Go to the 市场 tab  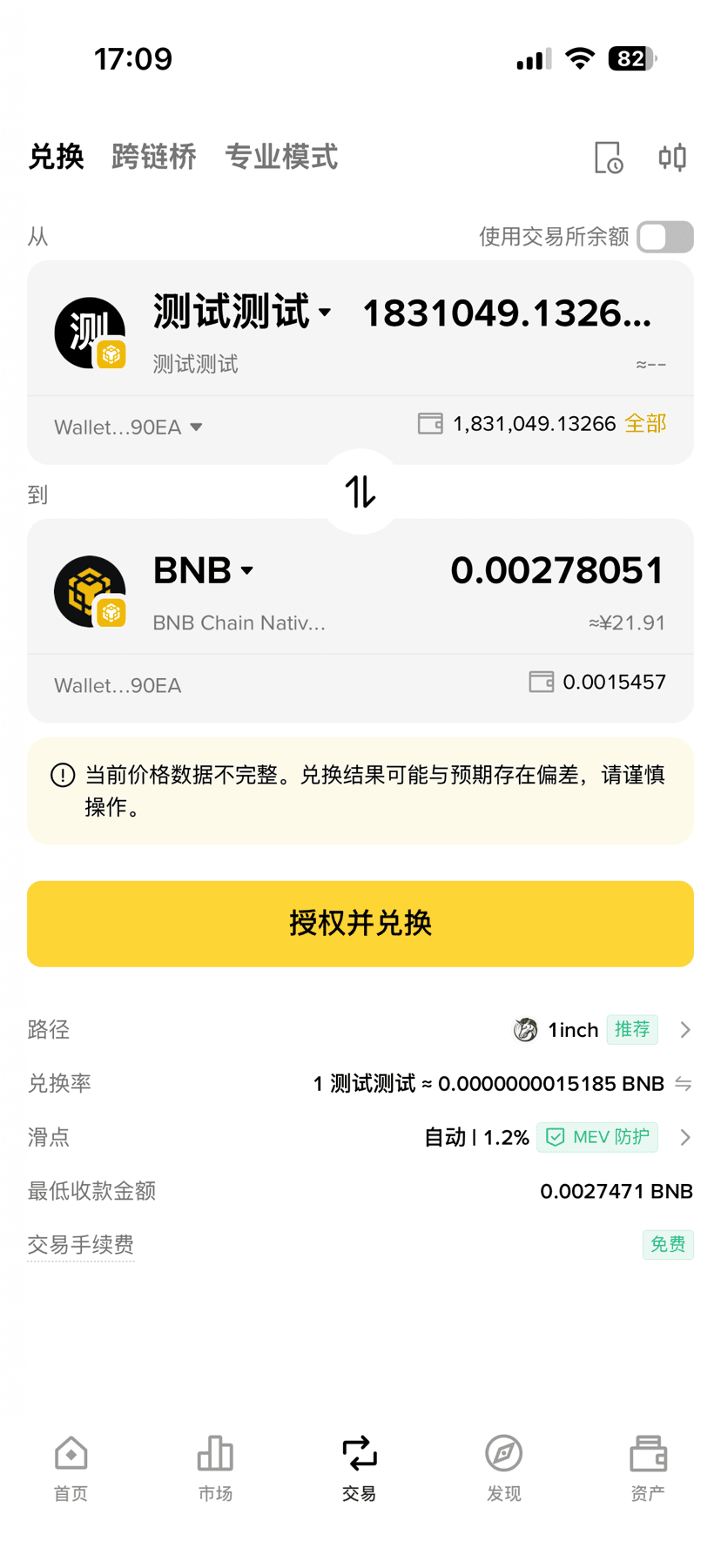215,1467
